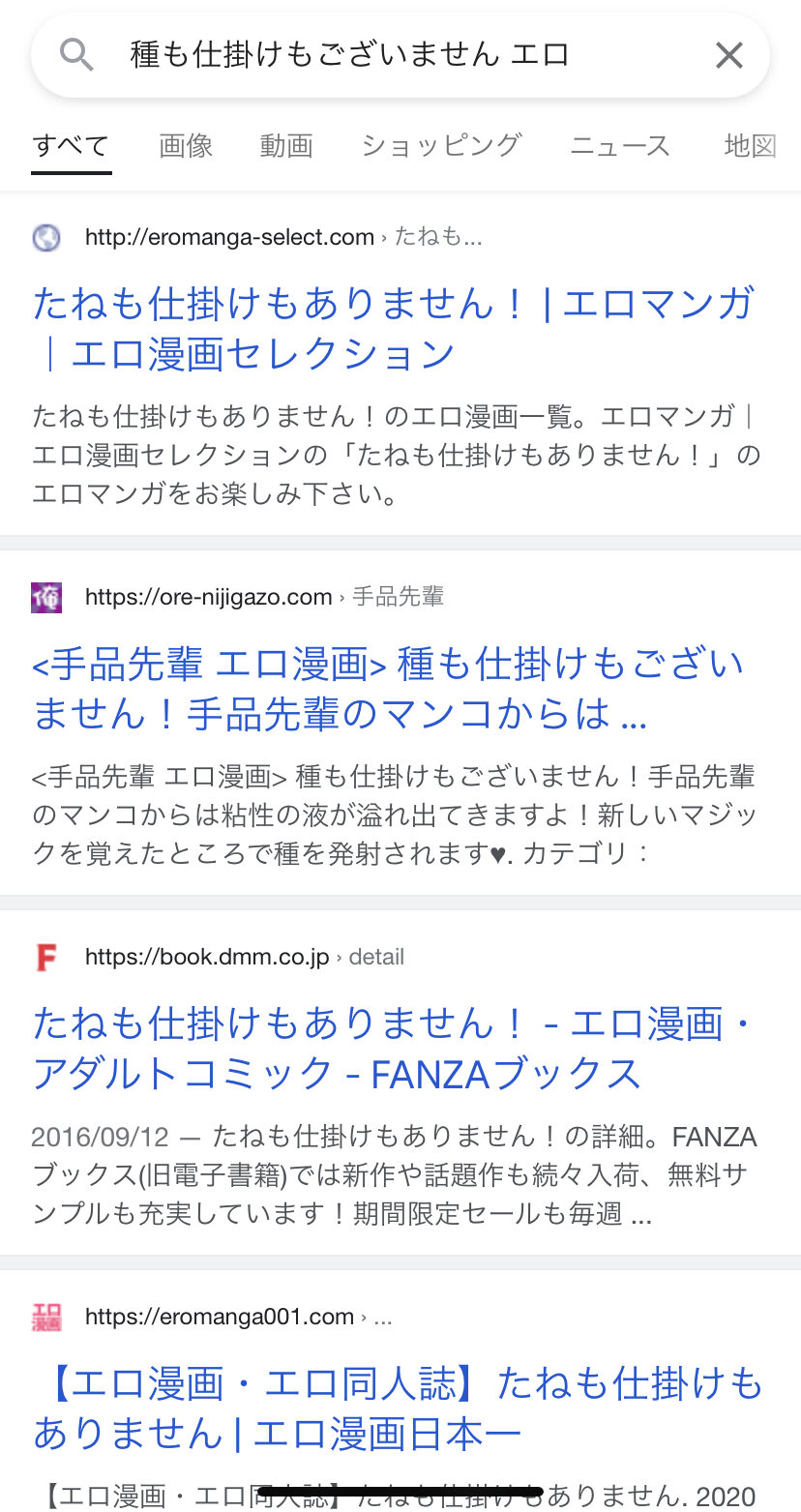Open the eromanga001.com result
The image size is (801, 1512).
398,1408
